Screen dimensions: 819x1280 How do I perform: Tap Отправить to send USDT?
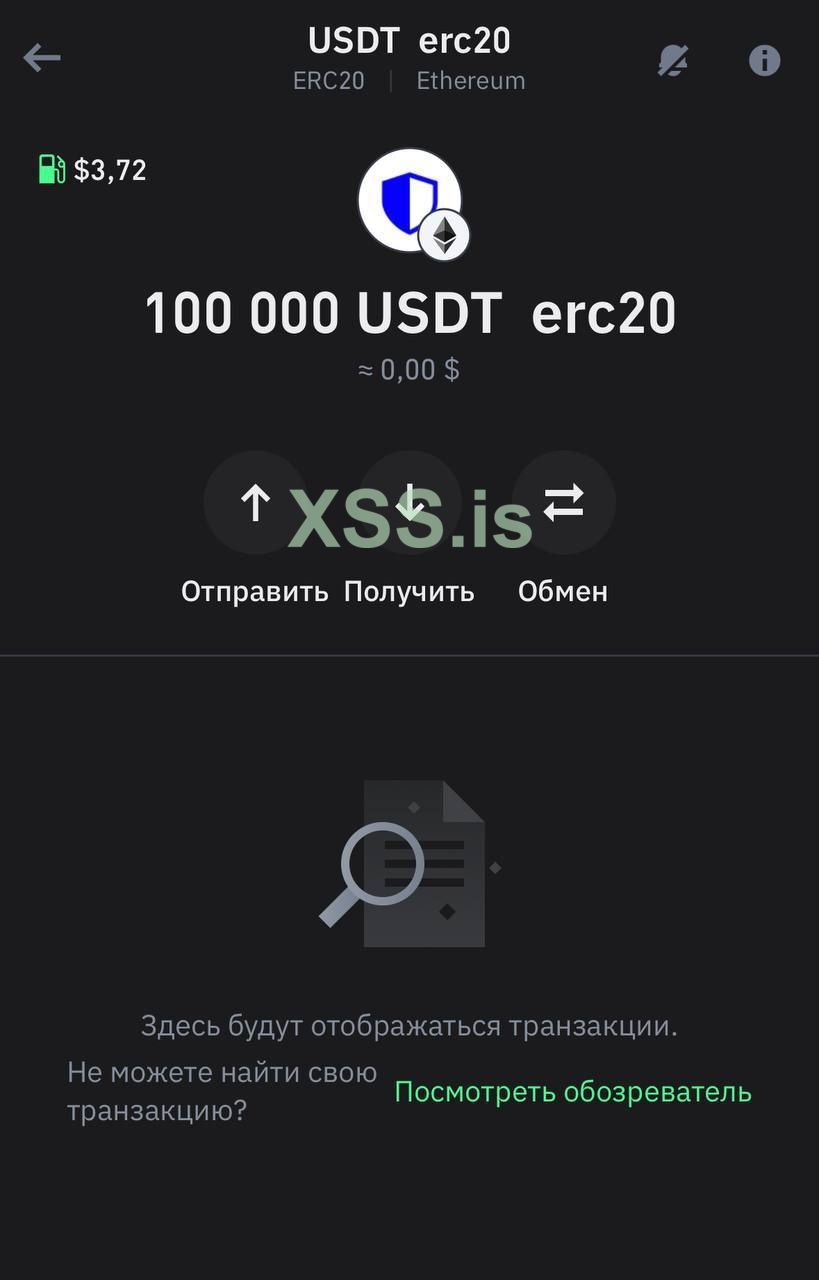click(x=255, y=503)
